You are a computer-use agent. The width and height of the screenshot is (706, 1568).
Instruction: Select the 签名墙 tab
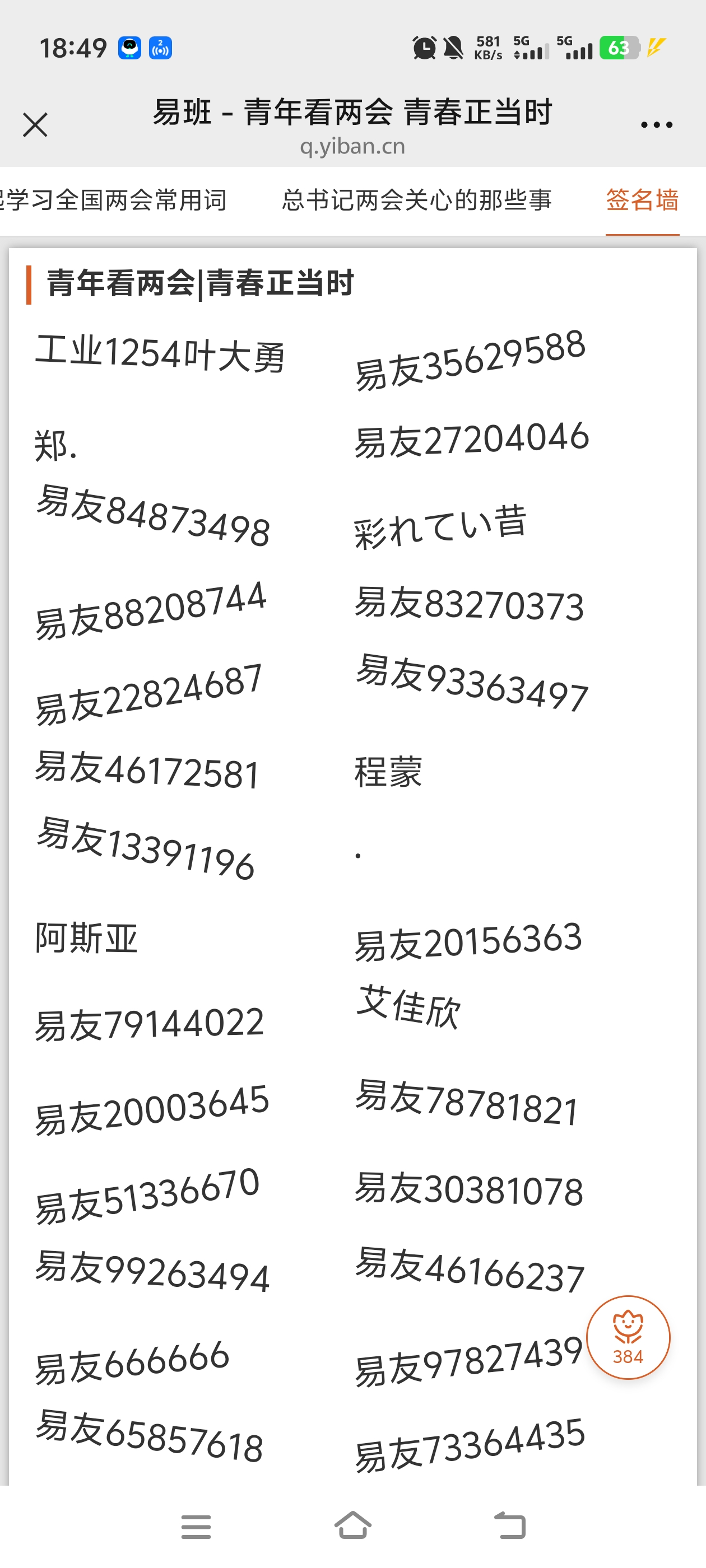(642, 200)
